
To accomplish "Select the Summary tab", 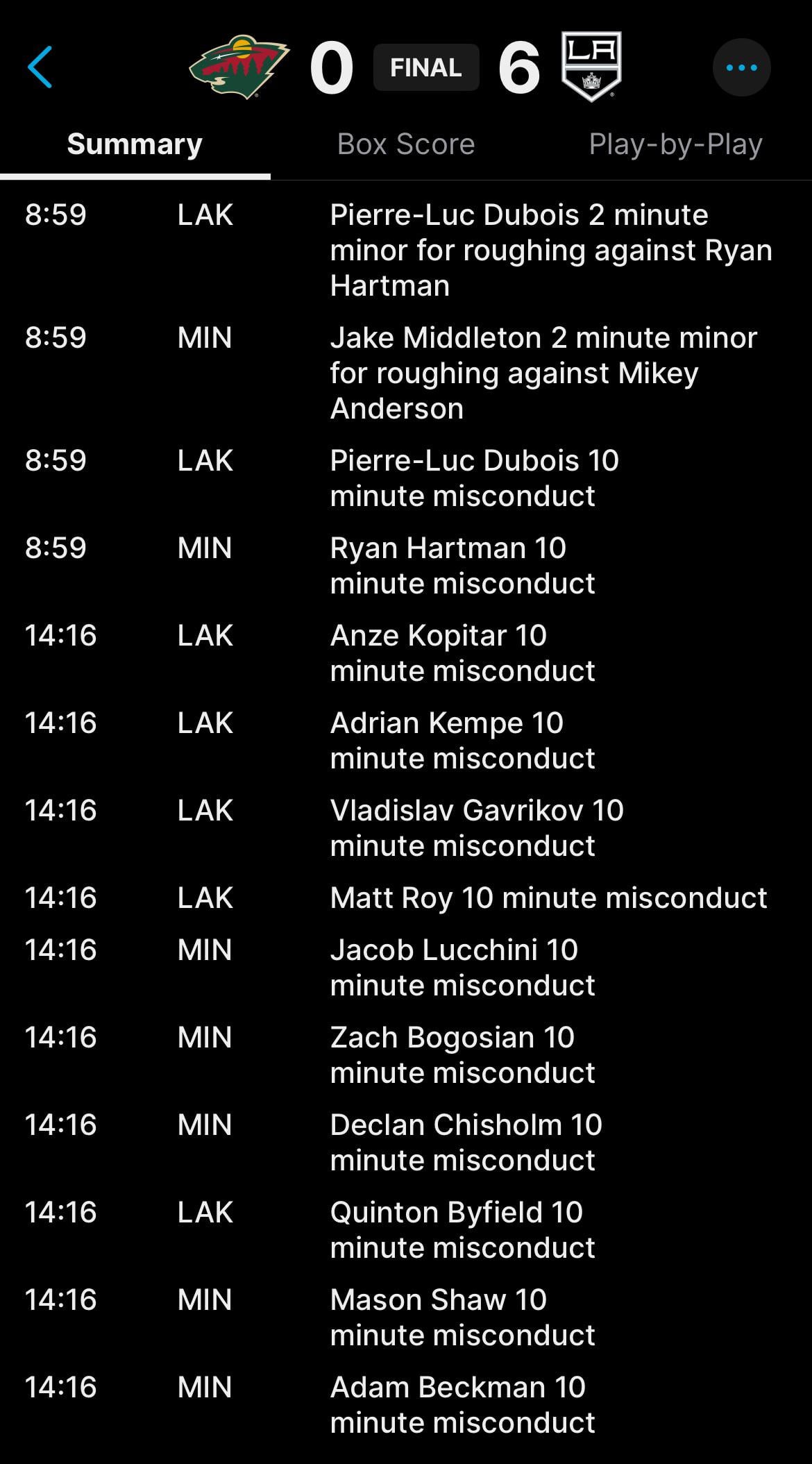I will [135, 144].
